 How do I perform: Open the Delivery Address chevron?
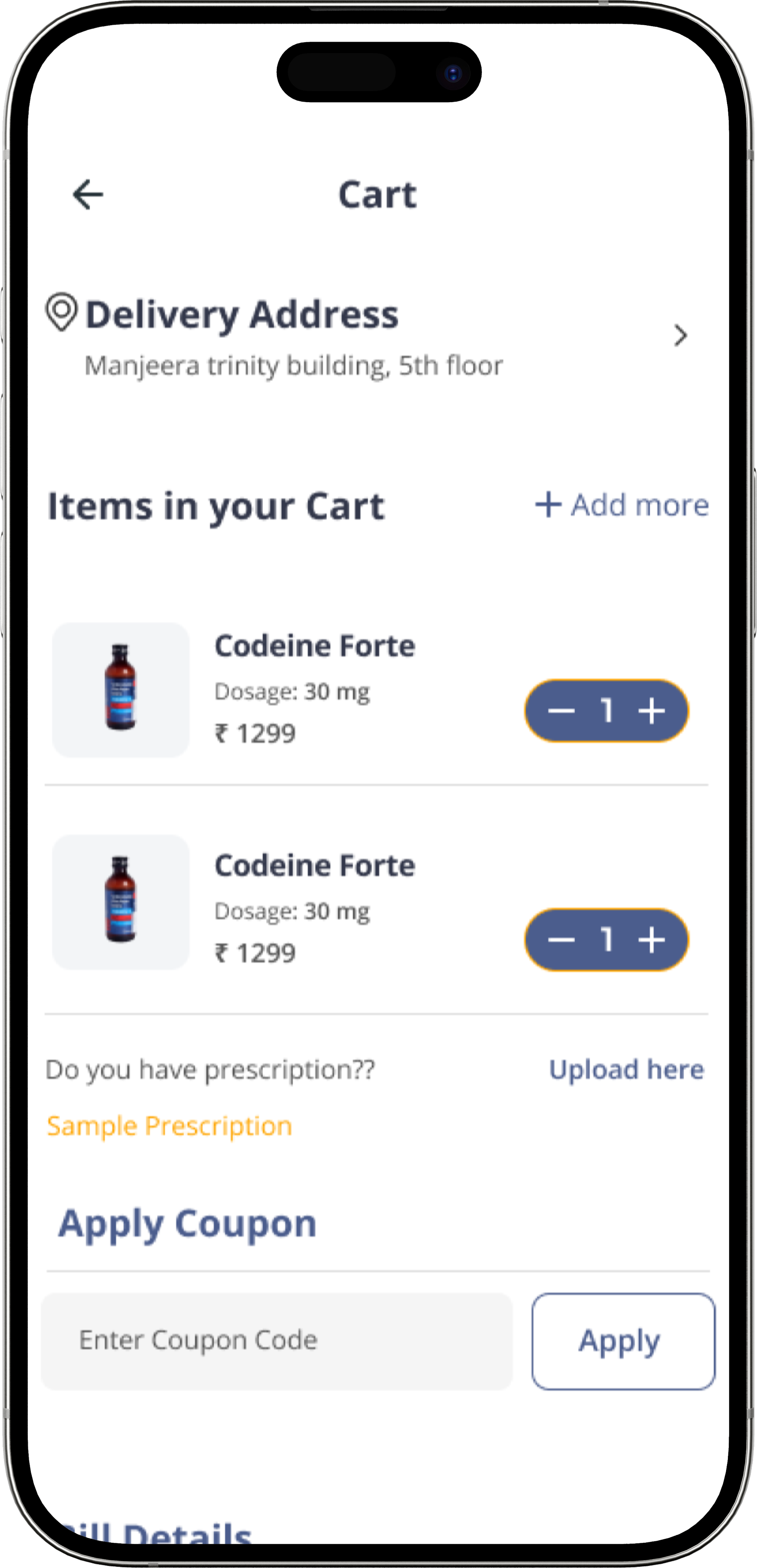coord(680,335)
